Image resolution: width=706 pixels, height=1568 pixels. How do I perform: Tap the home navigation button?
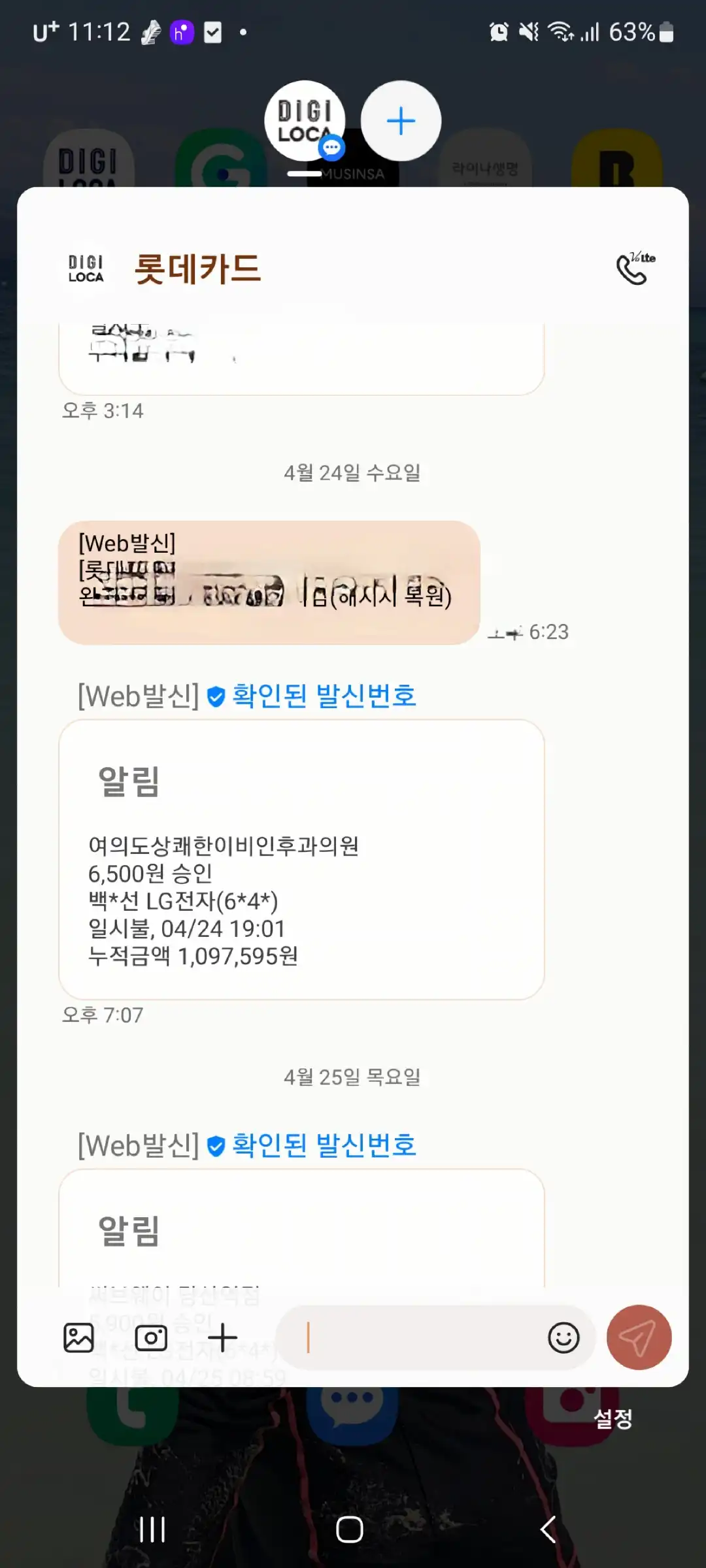(x=350, y=1530)
